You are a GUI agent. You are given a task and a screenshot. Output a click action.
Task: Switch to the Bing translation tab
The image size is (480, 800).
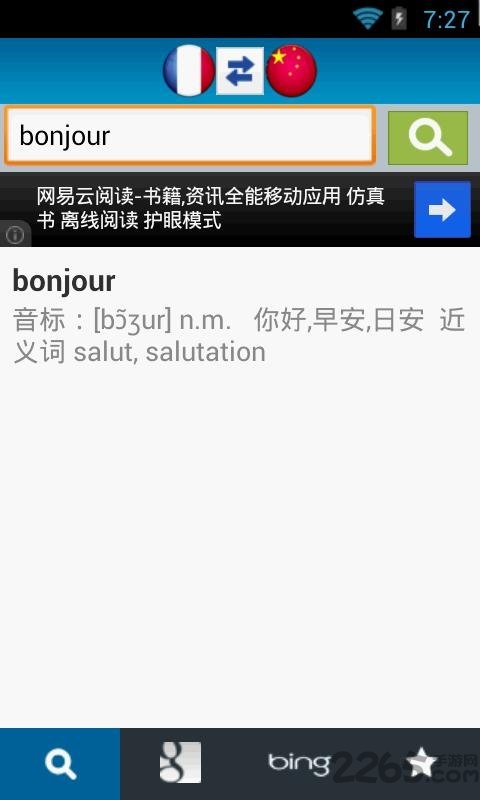tap(300, 764)
